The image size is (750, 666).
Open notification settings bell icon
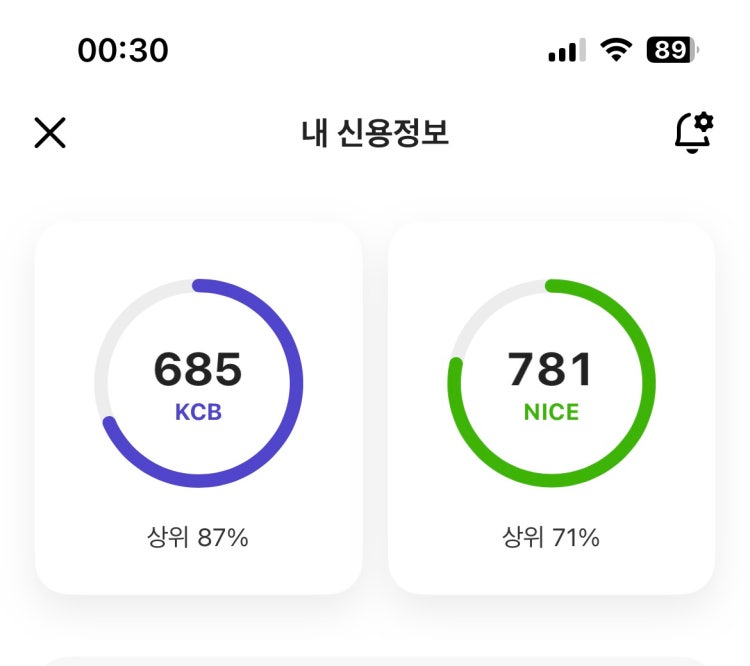point(692,133)
